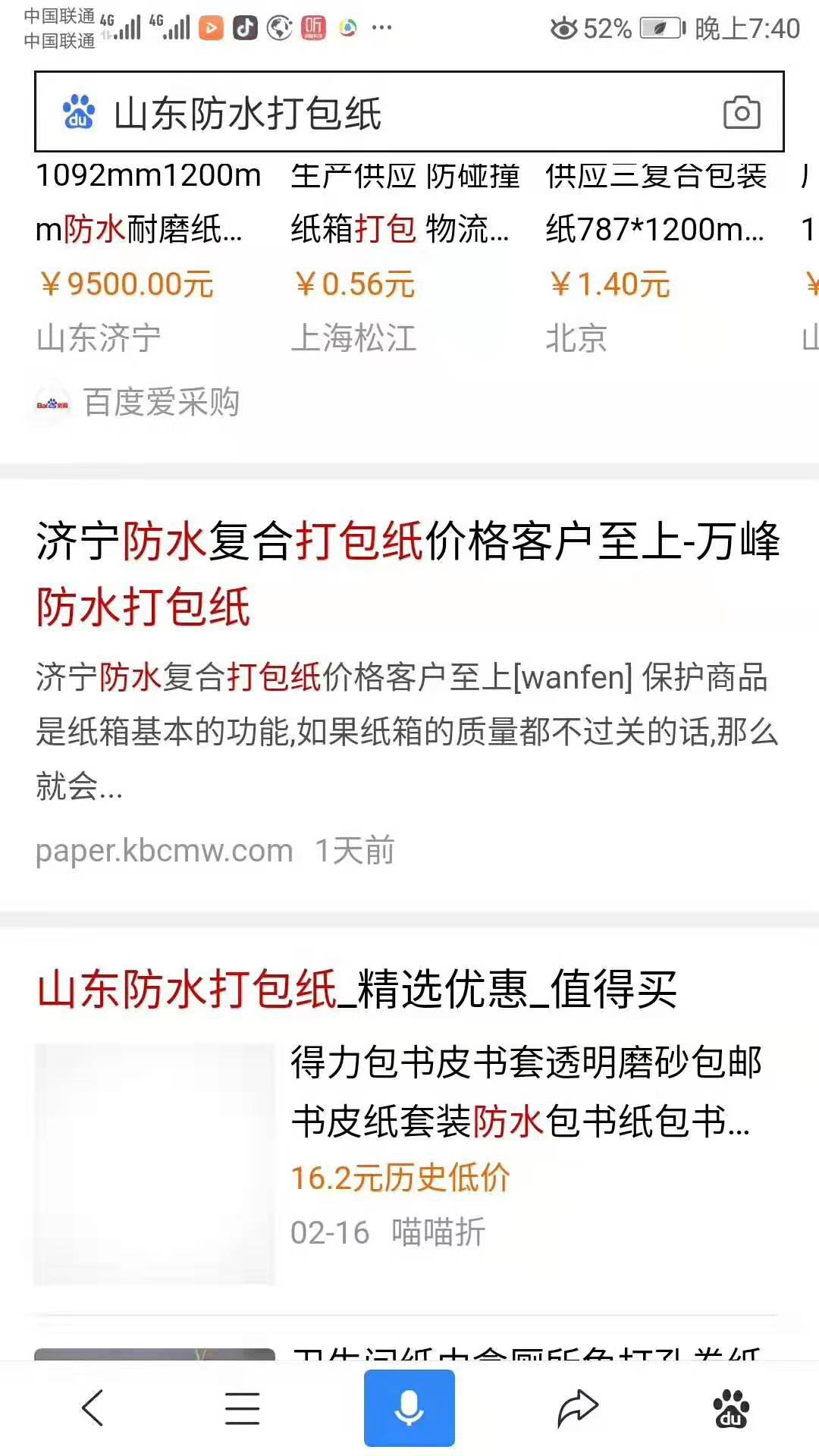
Task: Open the ¥1.40元 北京 product card
Action: pyautogui.click(x=657, y=256)
